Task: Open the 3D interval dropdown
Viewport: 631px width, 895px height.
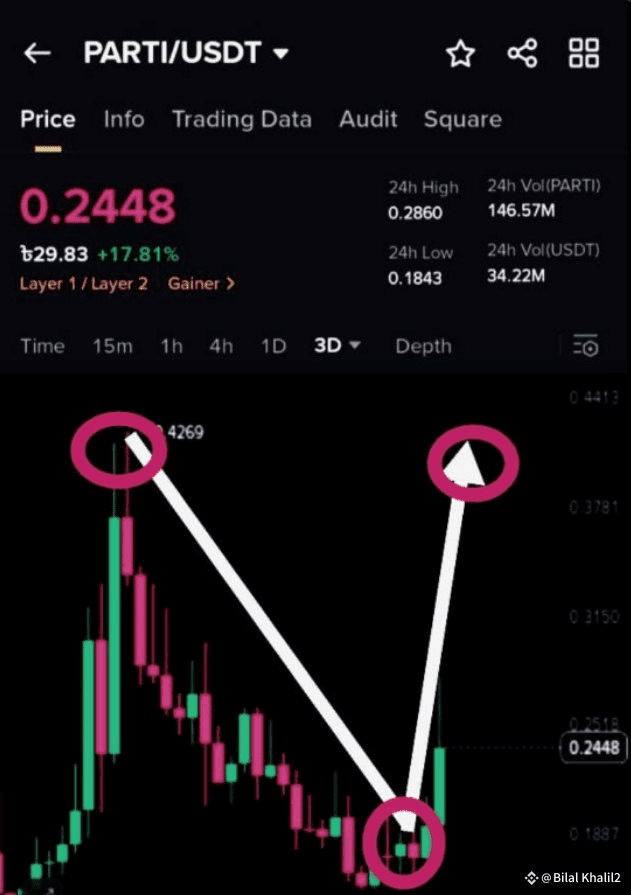Action: tap(337, 346)
